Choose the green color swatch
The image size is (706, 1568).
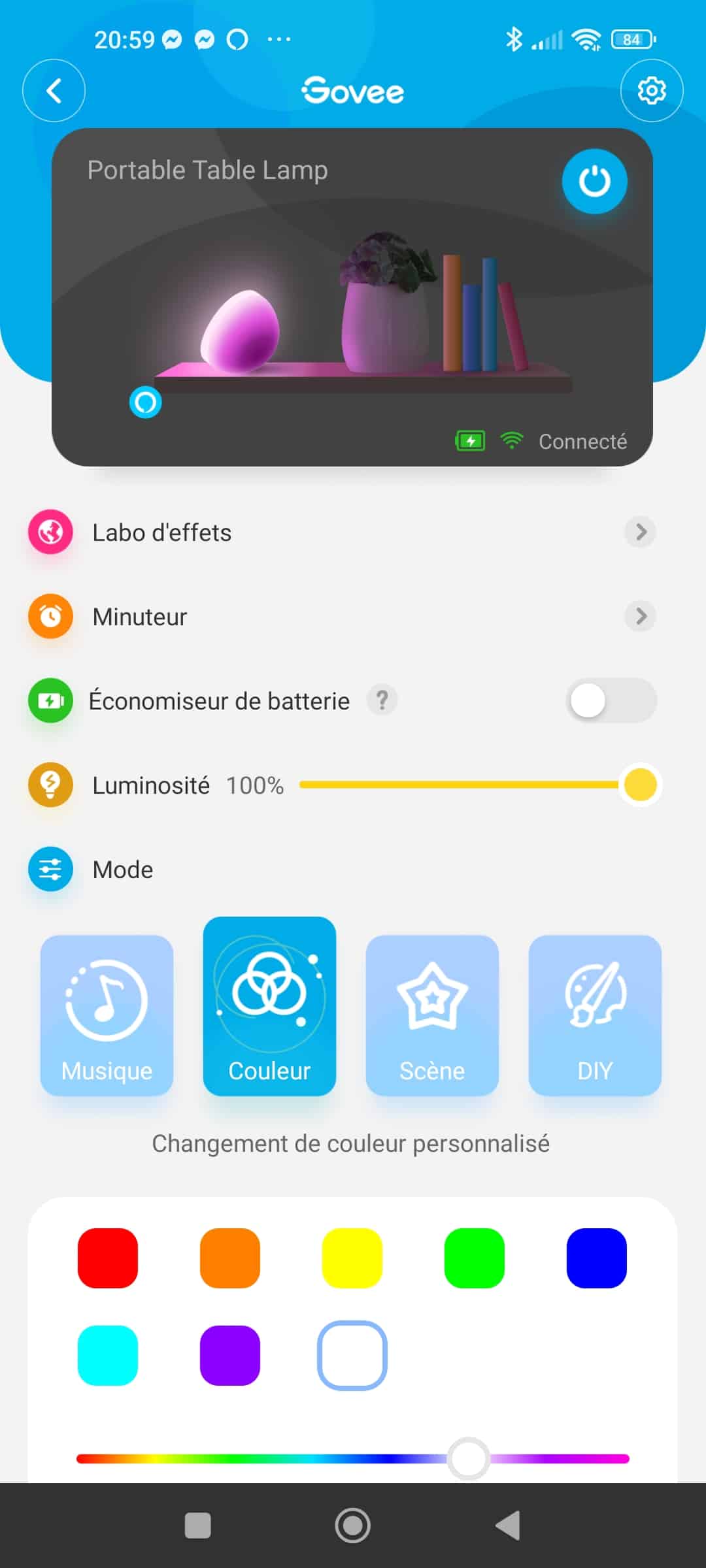coord(475,1258)
